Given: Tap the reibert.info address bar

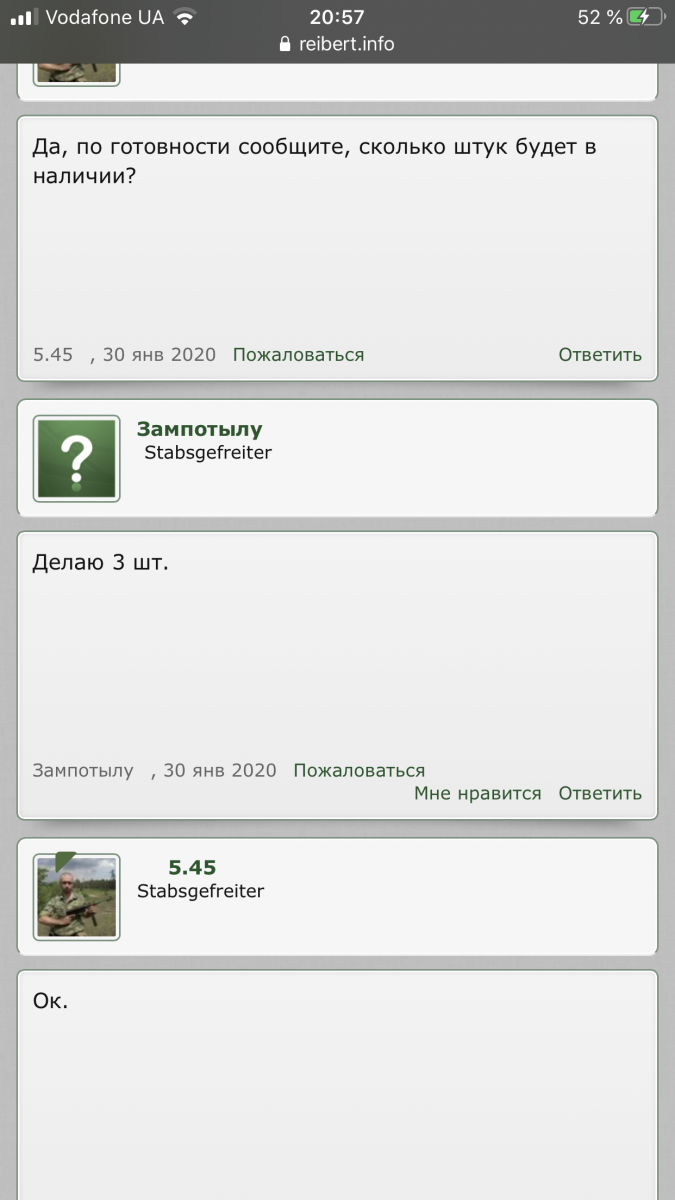Looking at the screenshot, I should click(x=337, y=44).
